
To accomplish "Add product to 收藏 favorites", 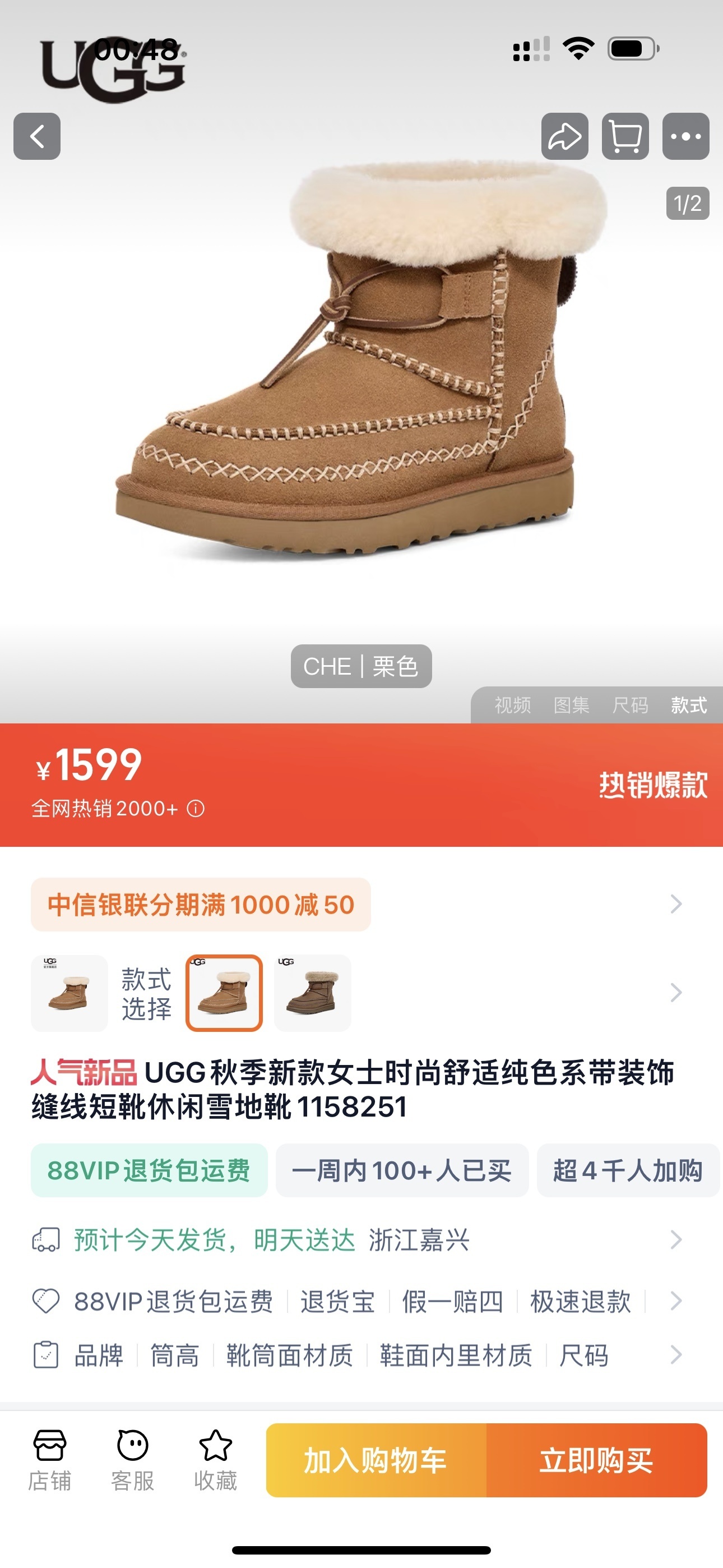I will (x=215, y=1460).
